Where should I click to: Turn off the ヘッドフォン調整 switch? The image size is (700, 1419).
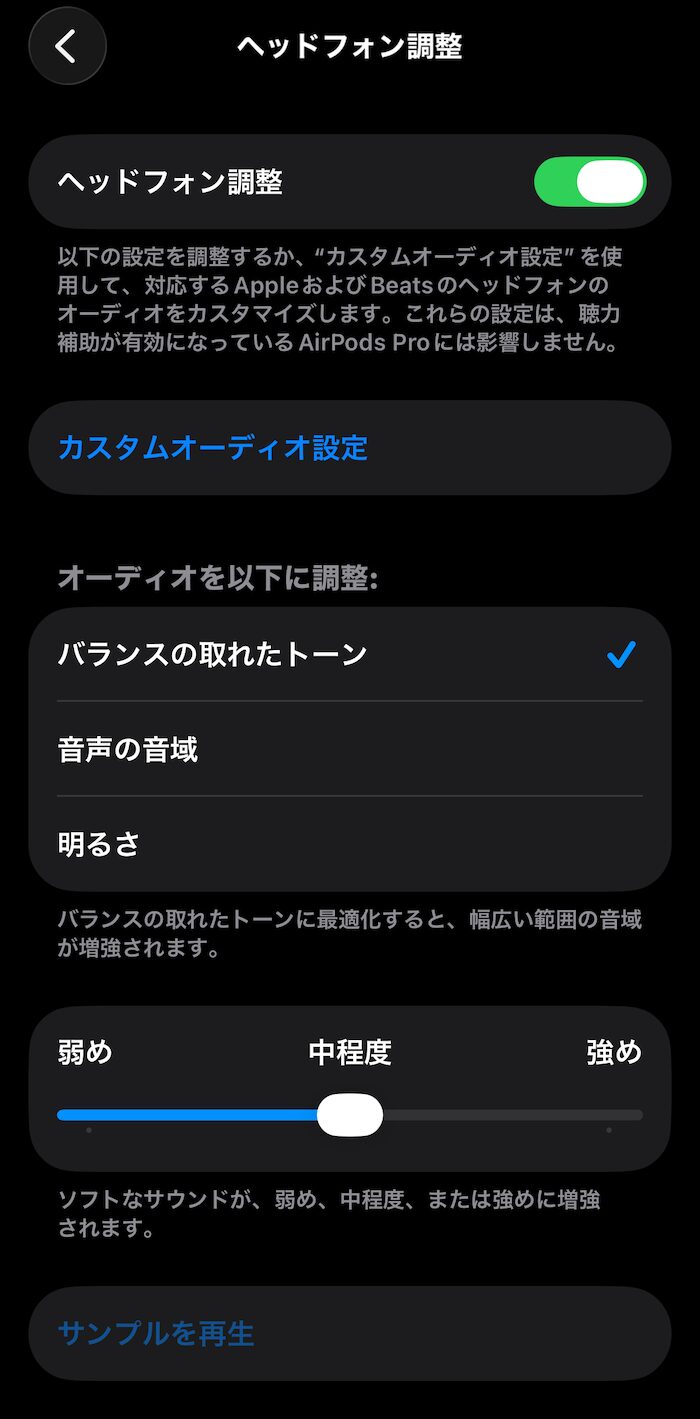tap(589, 183)
